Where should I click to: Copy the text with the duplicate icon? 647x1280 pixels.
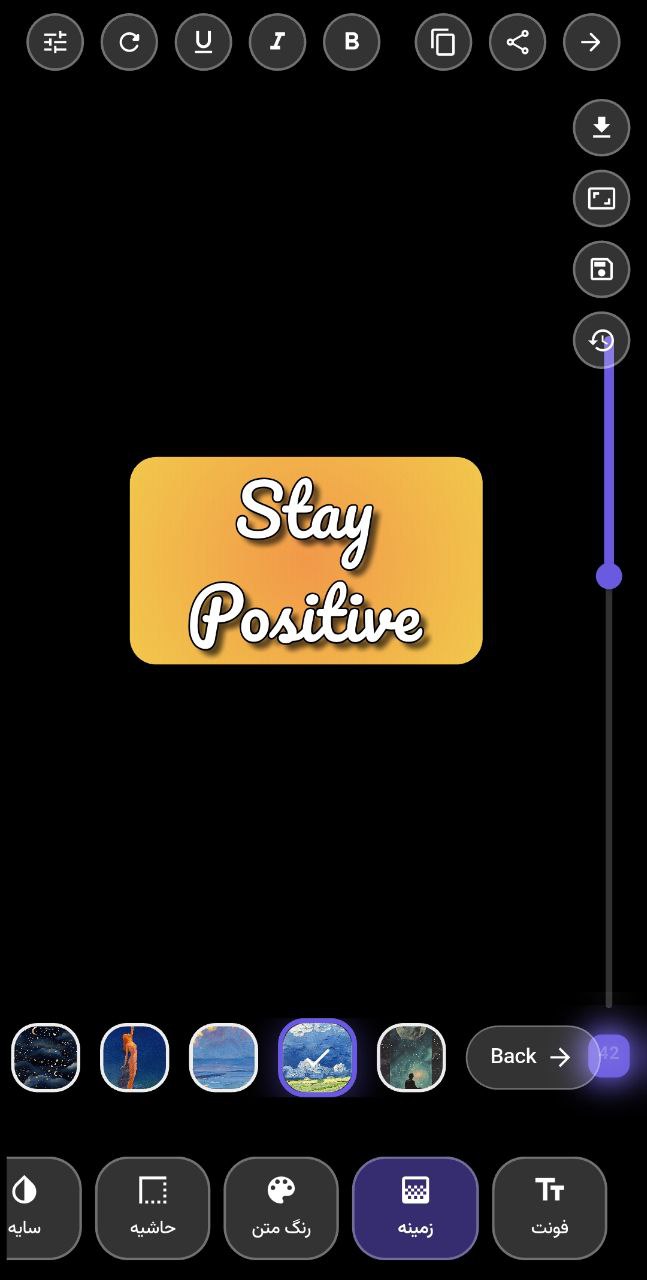point(443,42)
